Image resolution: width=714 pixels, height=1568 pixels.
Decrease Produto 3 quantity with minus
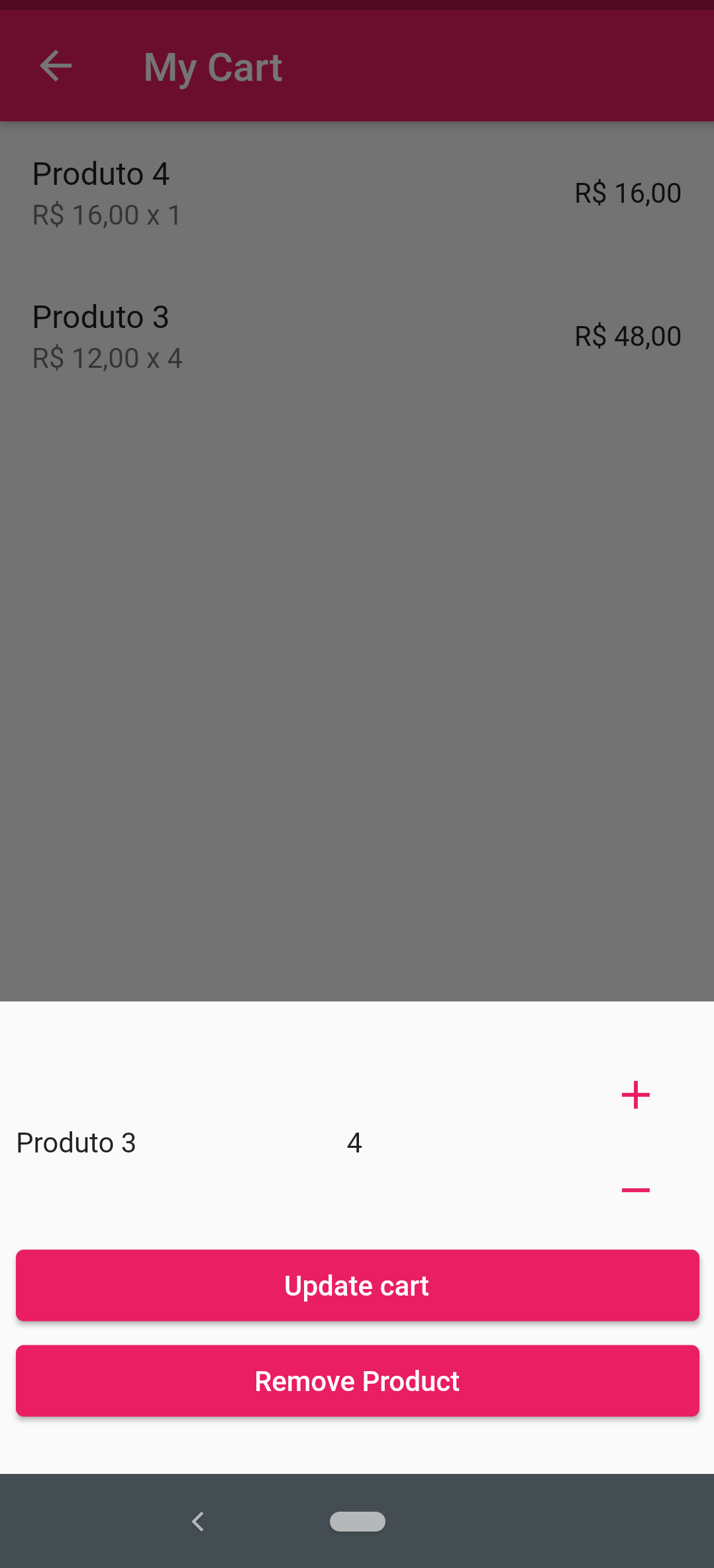tap(635, 1190)
